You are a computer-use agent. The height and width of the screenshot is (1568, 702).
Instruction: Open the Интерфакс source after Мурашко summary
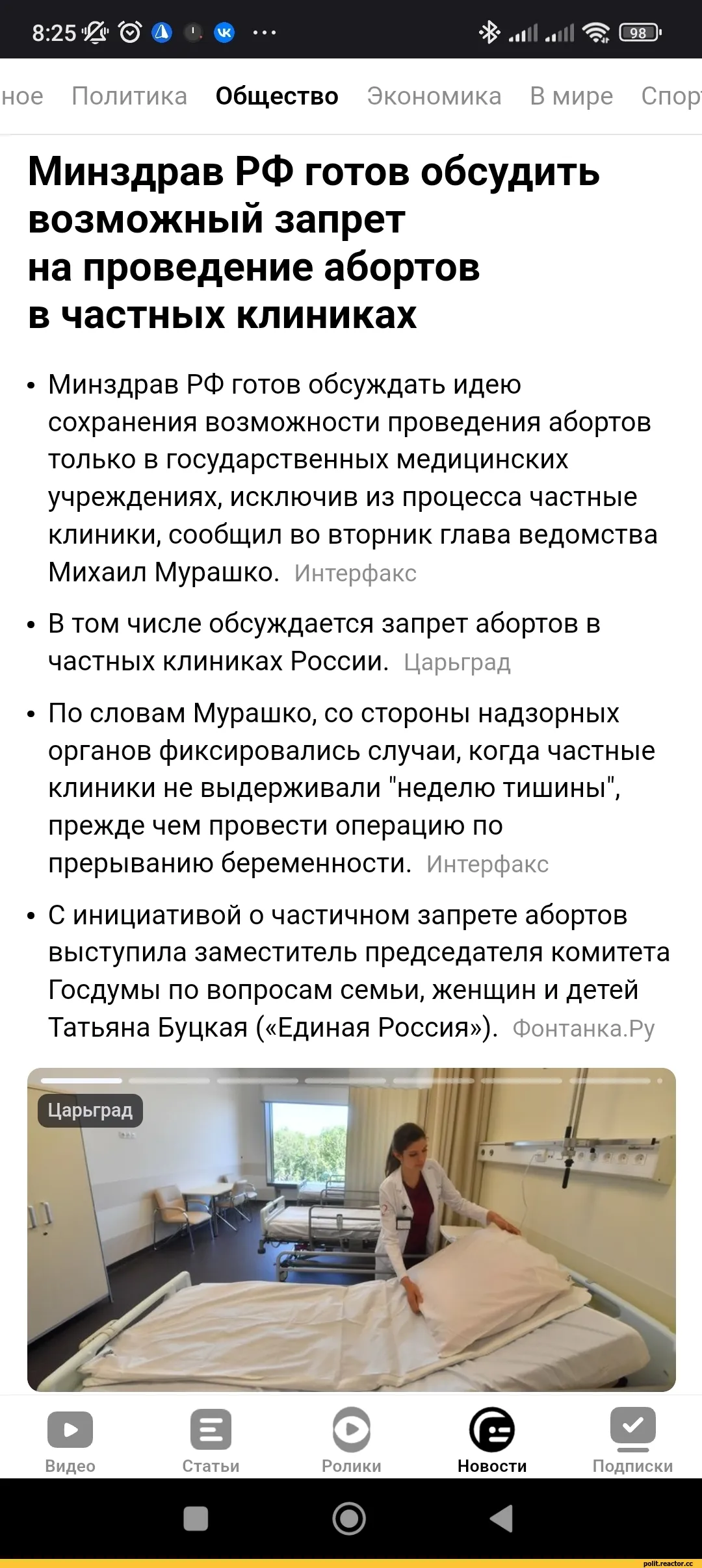(x=356, y=574)
